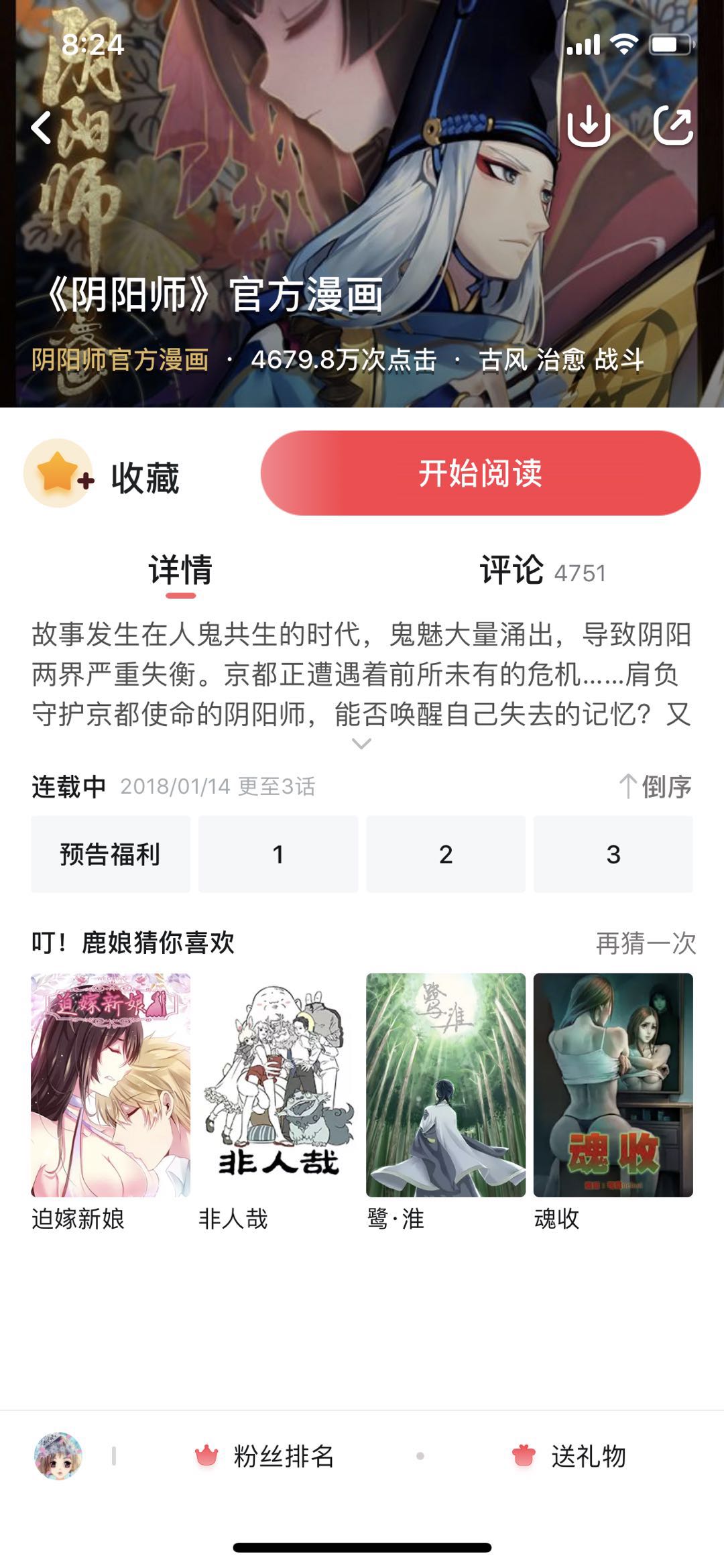Open the 预告福利 chapter

(x=111, y=854)
